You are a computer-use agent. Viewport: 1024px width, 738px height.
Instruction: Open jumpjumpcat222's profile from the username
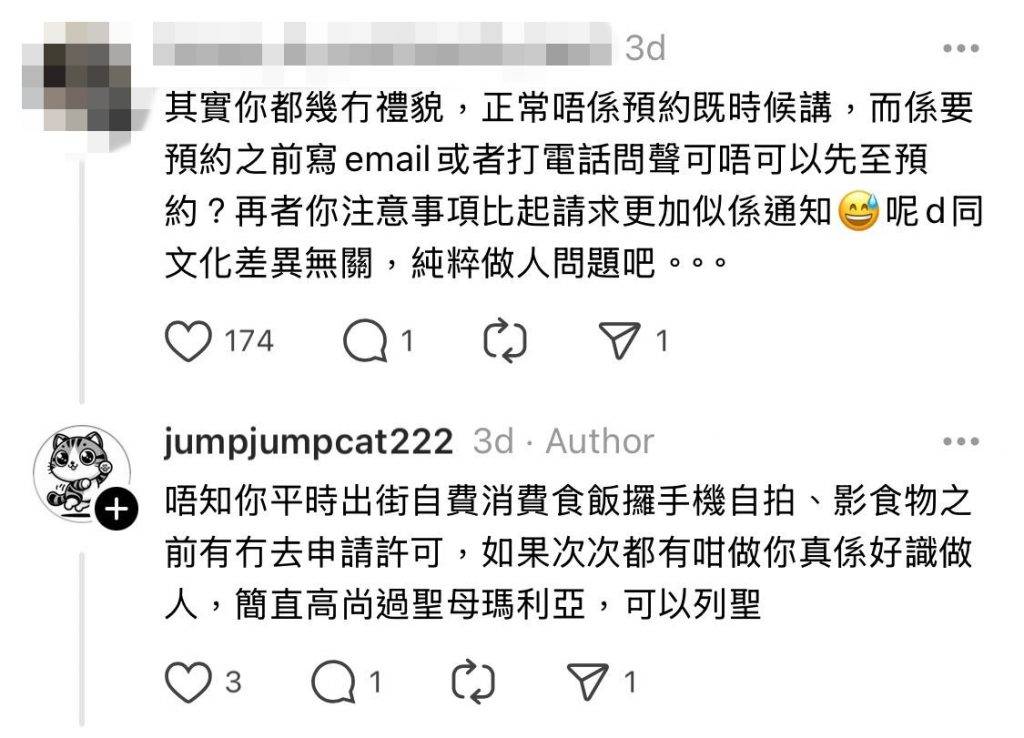click(308, 442)
